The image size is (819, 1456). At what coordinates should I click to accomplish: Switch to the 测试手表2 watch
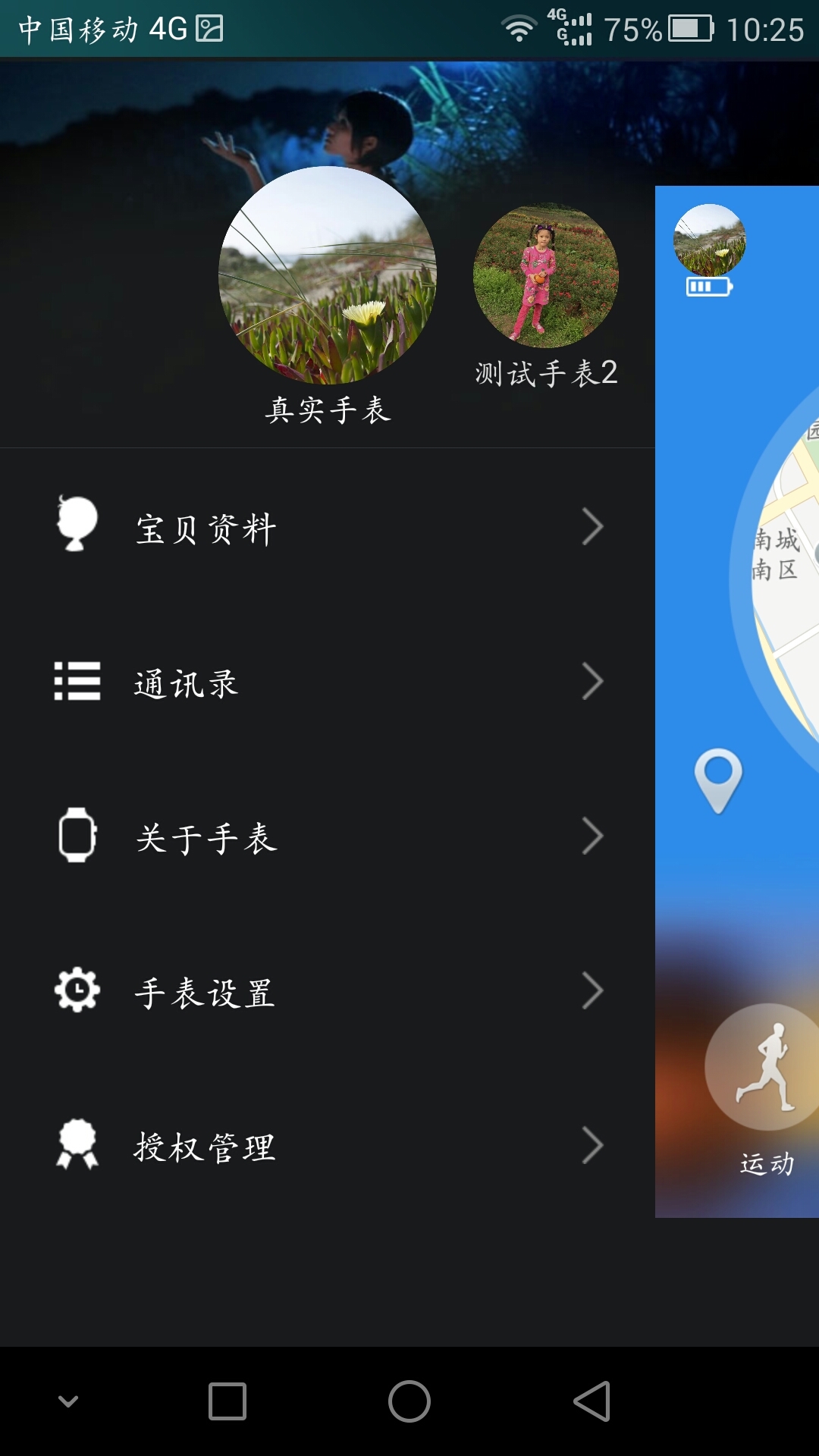click(545, 276)
